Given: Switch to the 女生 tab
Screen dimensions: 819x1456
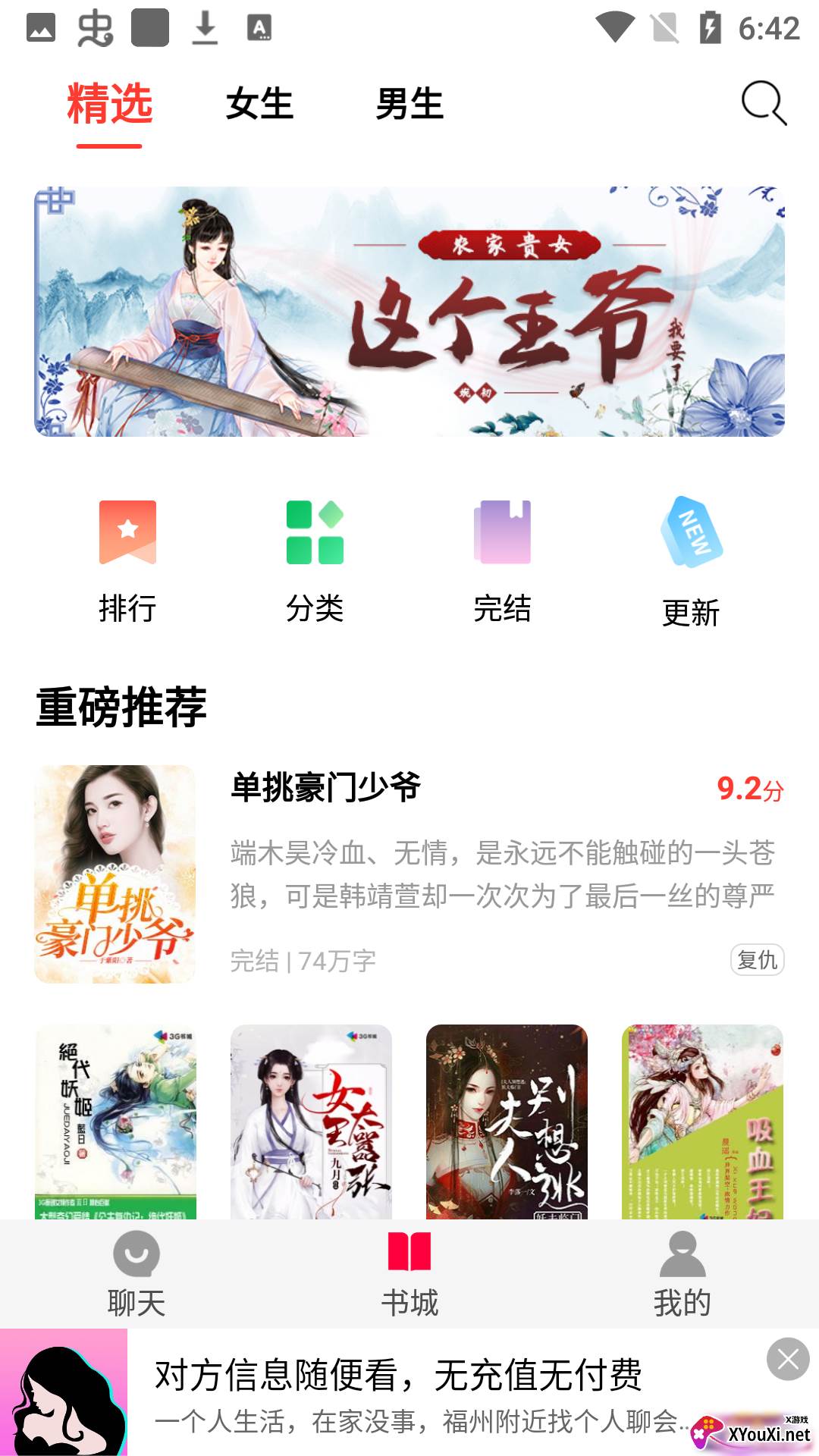Looking at the screenshot, I should (x=259, y=104).
